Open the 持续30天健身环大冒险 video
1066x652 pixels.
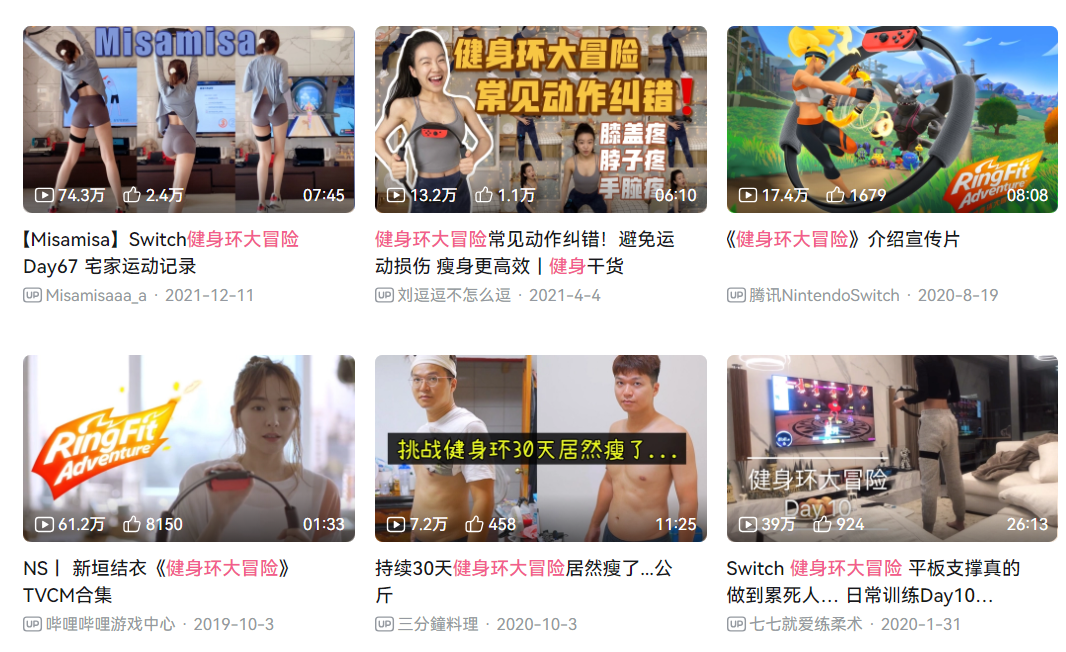click(540, 448)
